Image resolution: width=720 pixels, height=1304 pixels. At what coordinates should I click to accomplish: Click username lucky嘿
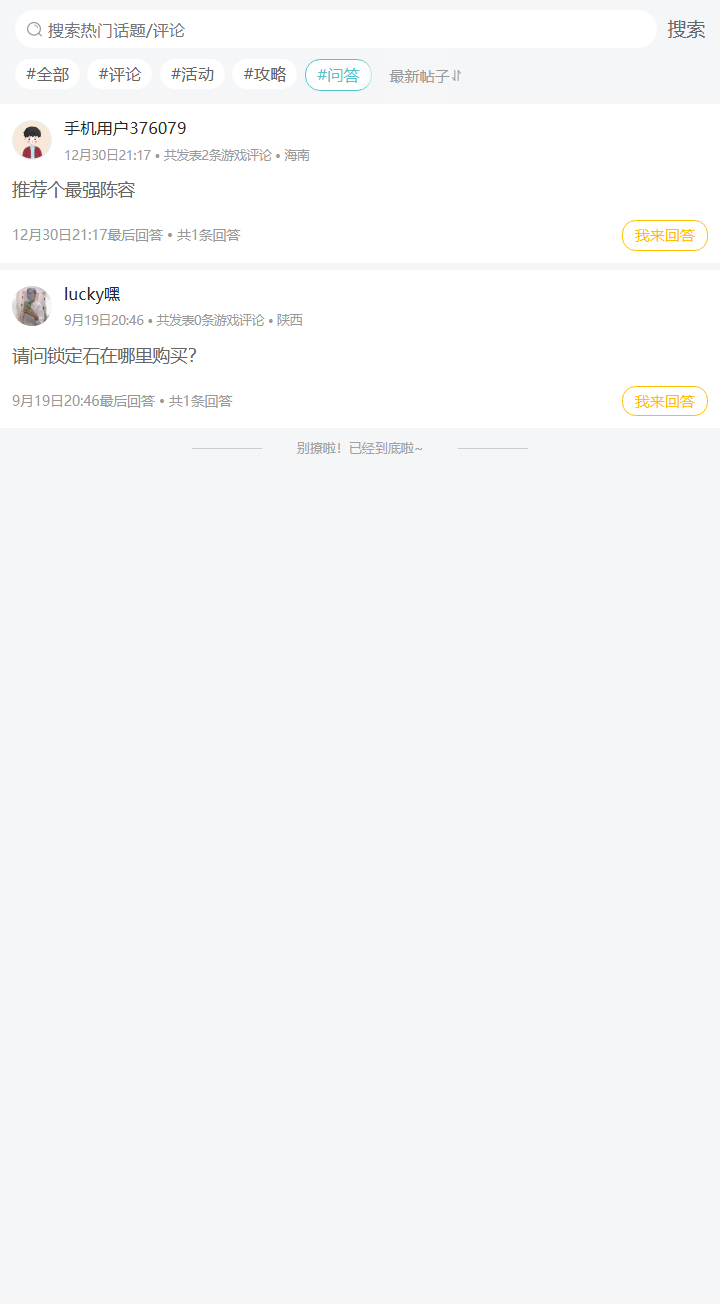(91, 293)
